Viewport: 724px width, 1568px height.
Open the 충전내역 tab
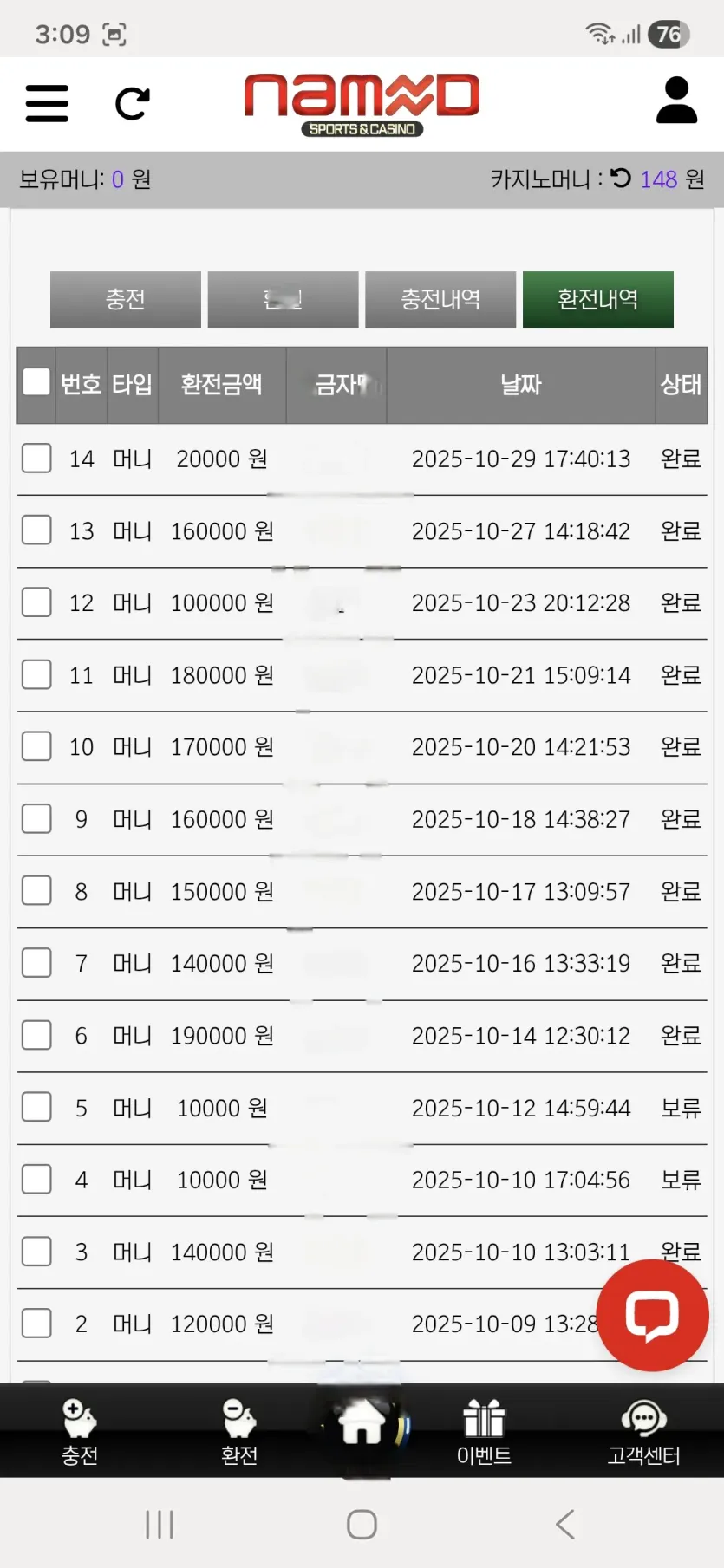pyautogui.click(x=440, y=299)
